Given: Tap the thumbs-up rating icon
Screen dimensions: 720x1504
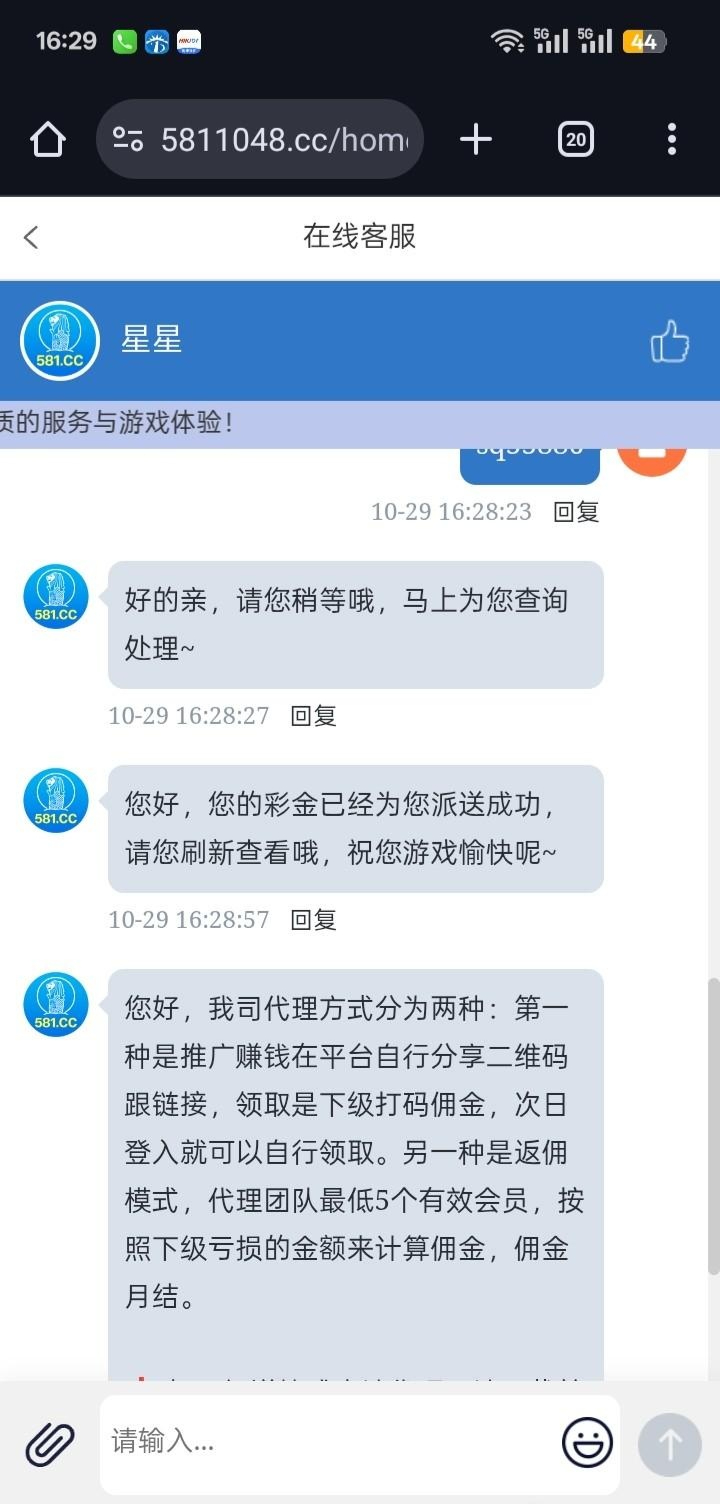Looking at the screenshot, I should tap(670, 341).
